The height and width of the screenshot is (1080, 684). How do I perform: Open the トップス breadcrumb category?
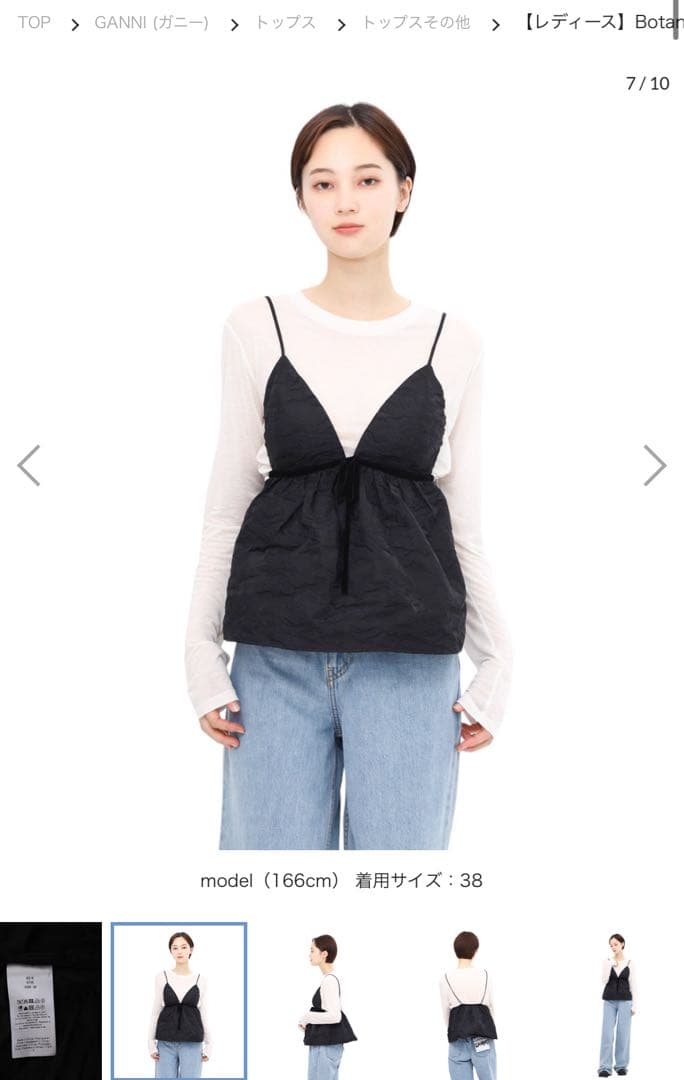point(285,22)
